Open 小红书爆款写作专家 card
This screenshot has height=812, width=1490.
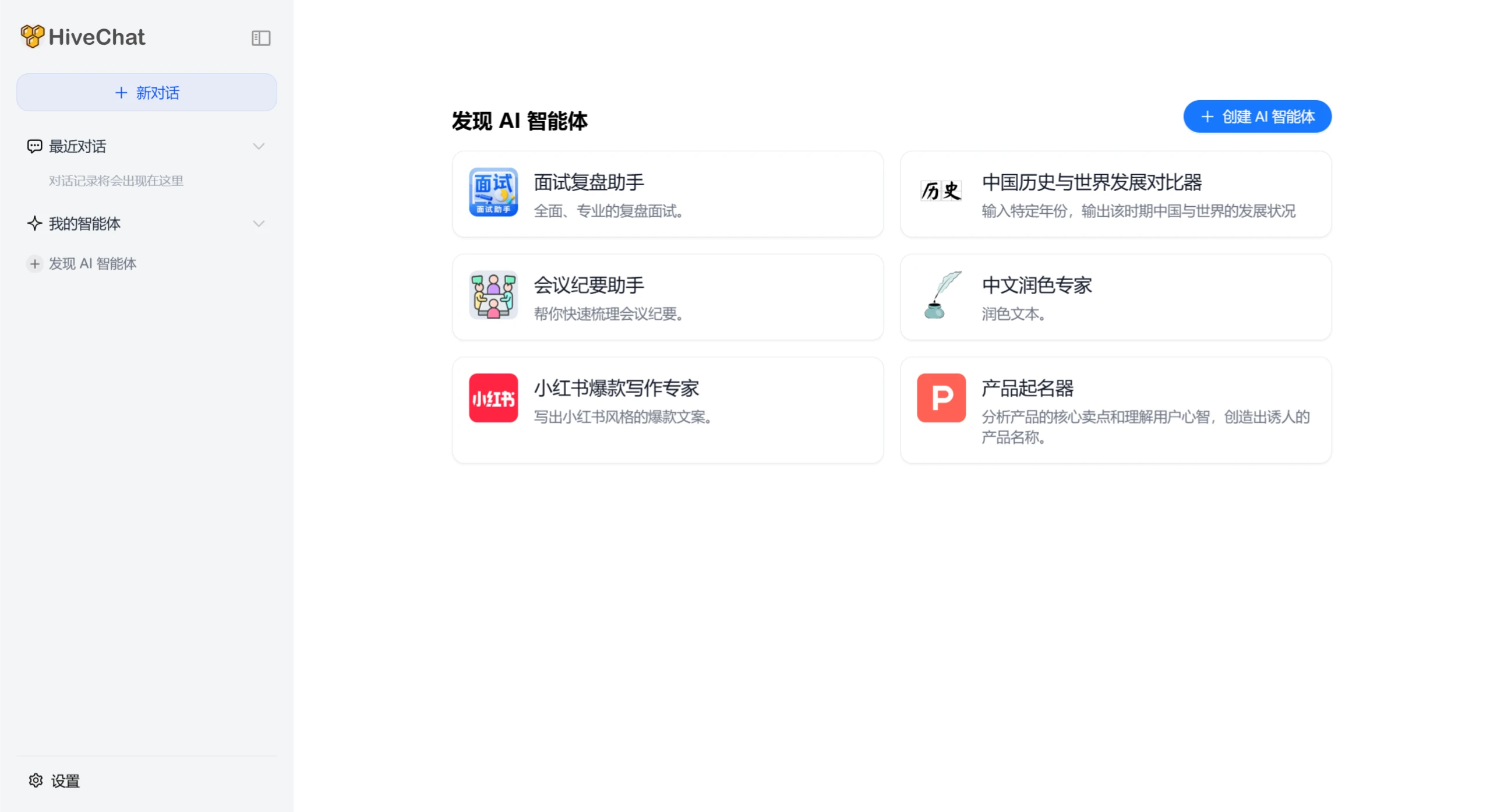coord(668,410)
